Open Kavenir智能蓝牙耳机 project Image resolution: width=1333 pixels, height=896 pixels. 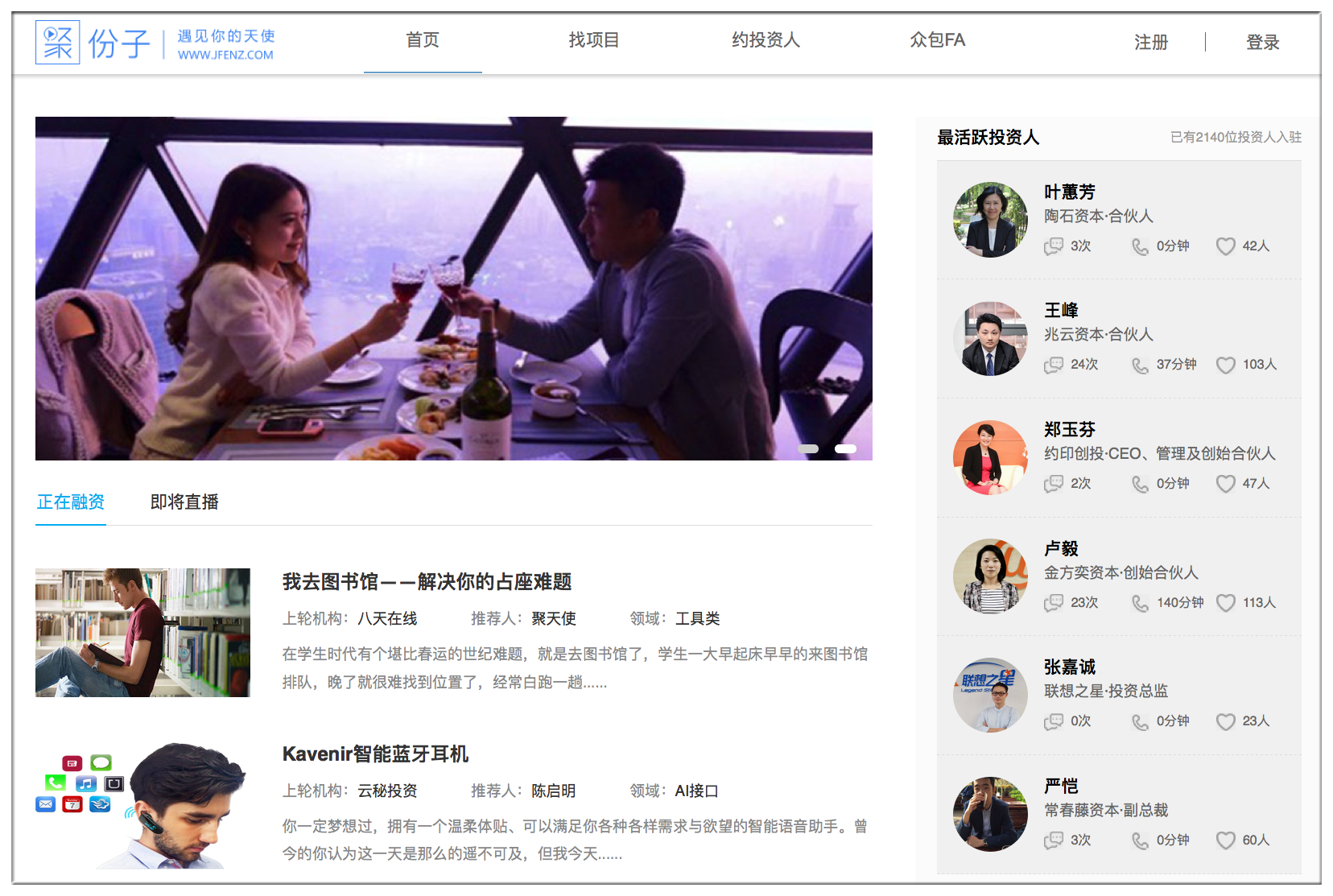[375, 754]
